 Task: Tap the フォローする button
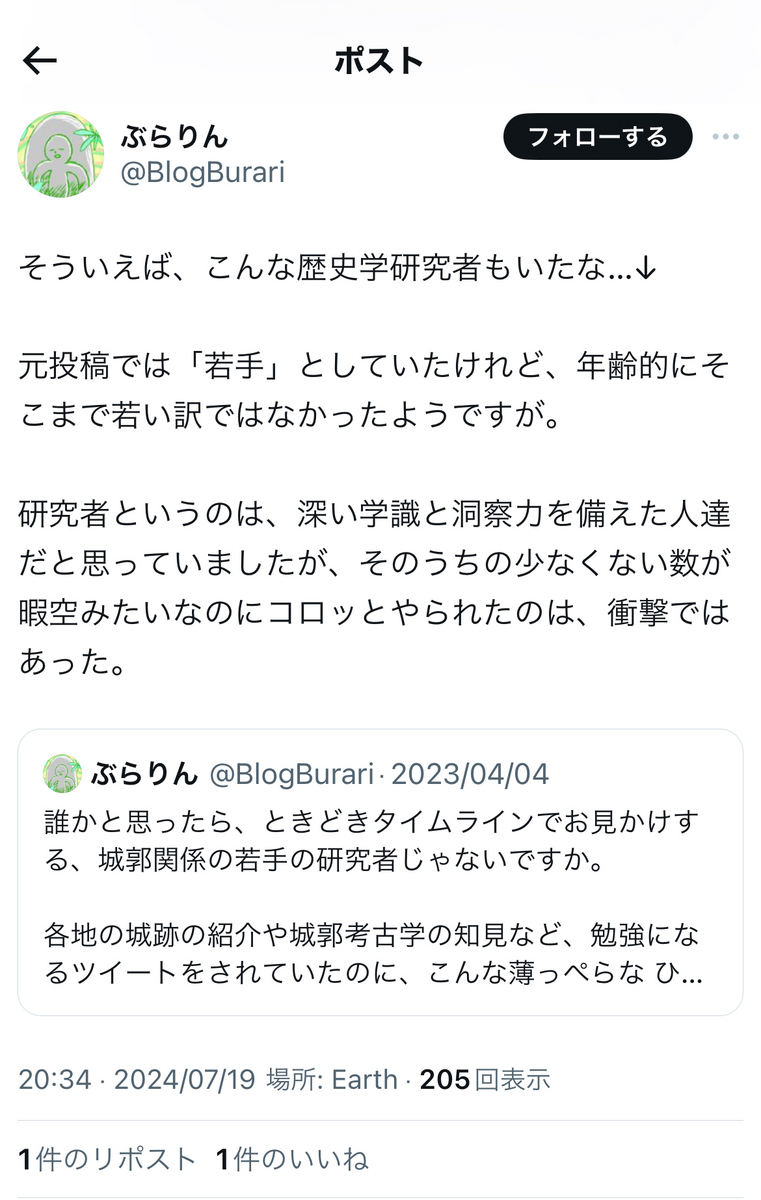(597, 137)
